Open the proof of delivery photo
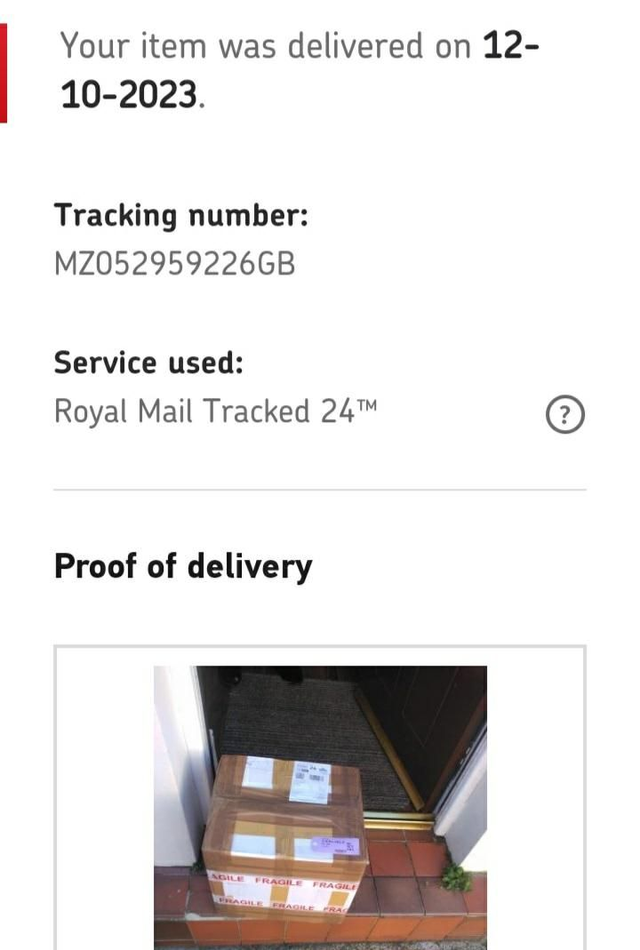640x950 pixels. (320, 806)
